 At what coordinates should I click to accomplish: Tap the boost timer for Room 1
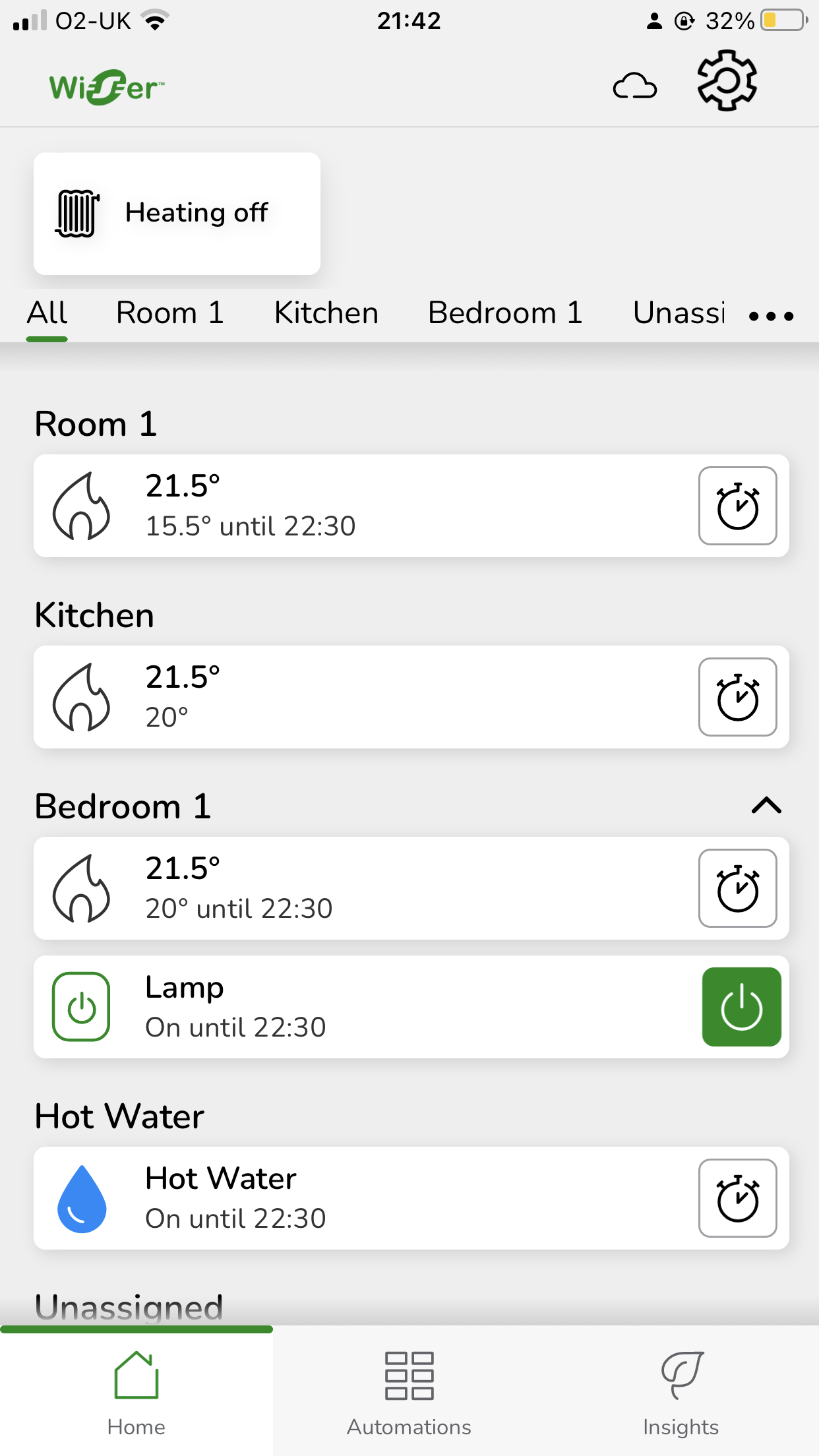pos(737,506)
